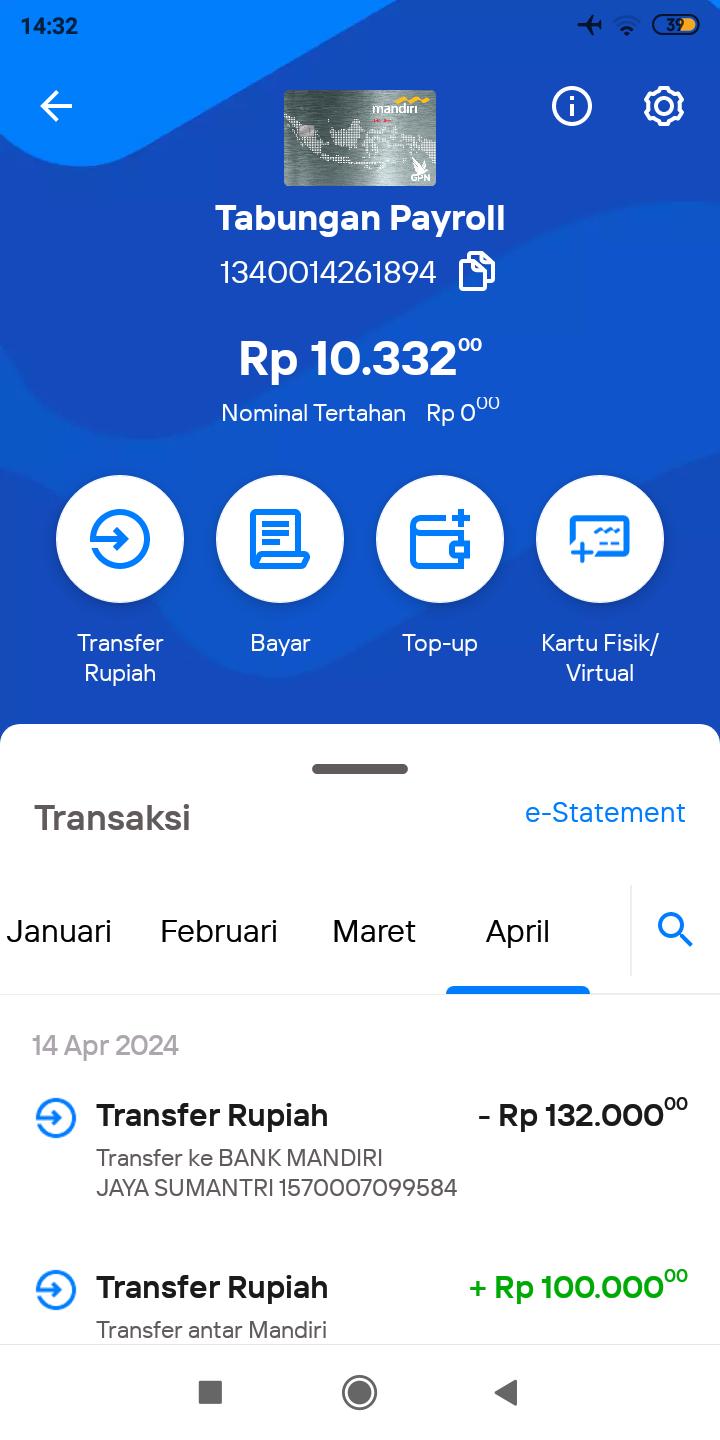Viewport: 720px width, 1440px height.
Task: Open the account info icon
Action: [x=572, y=106]
